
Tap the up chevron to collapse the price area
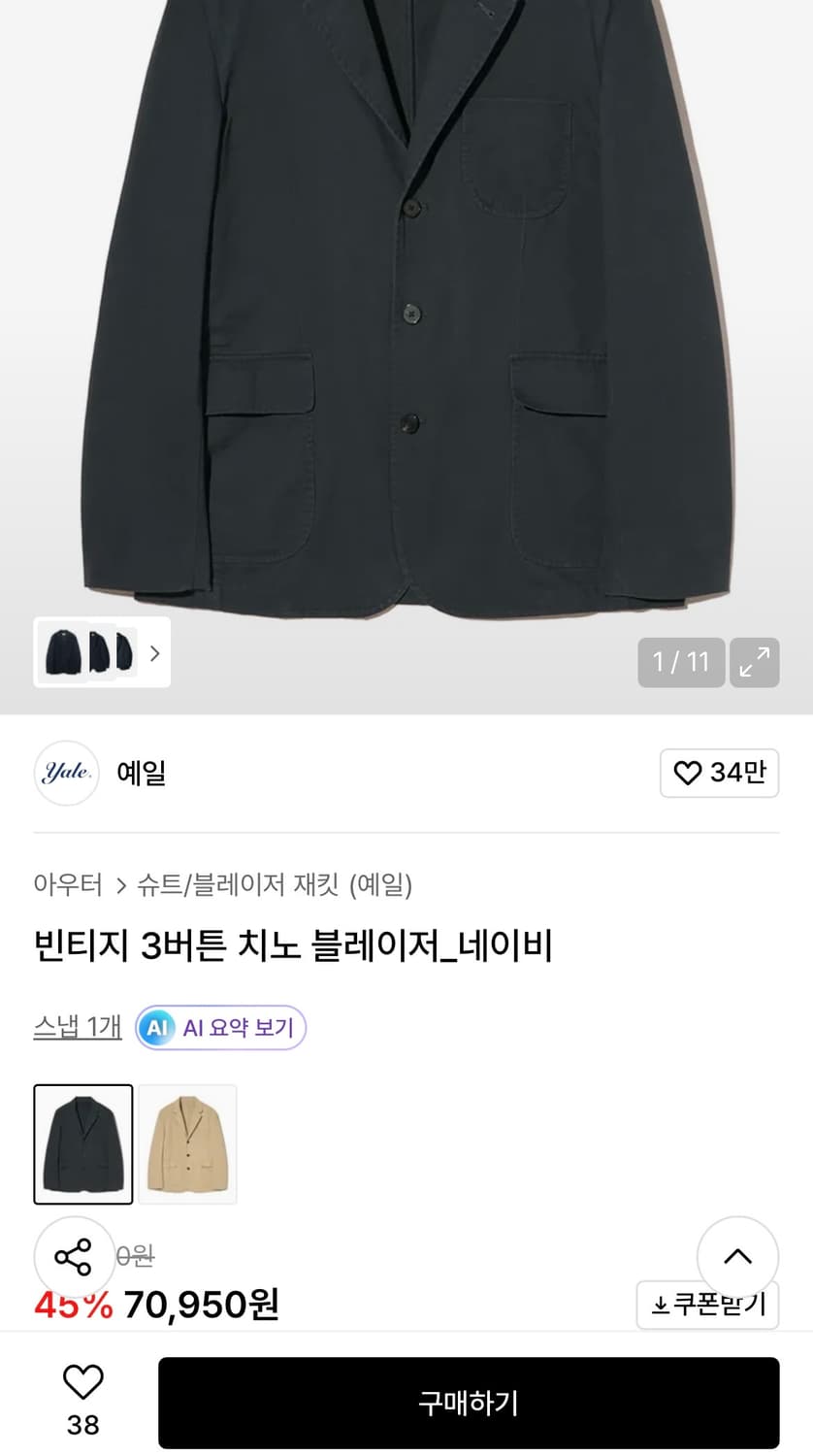(x=738, y=1256)
